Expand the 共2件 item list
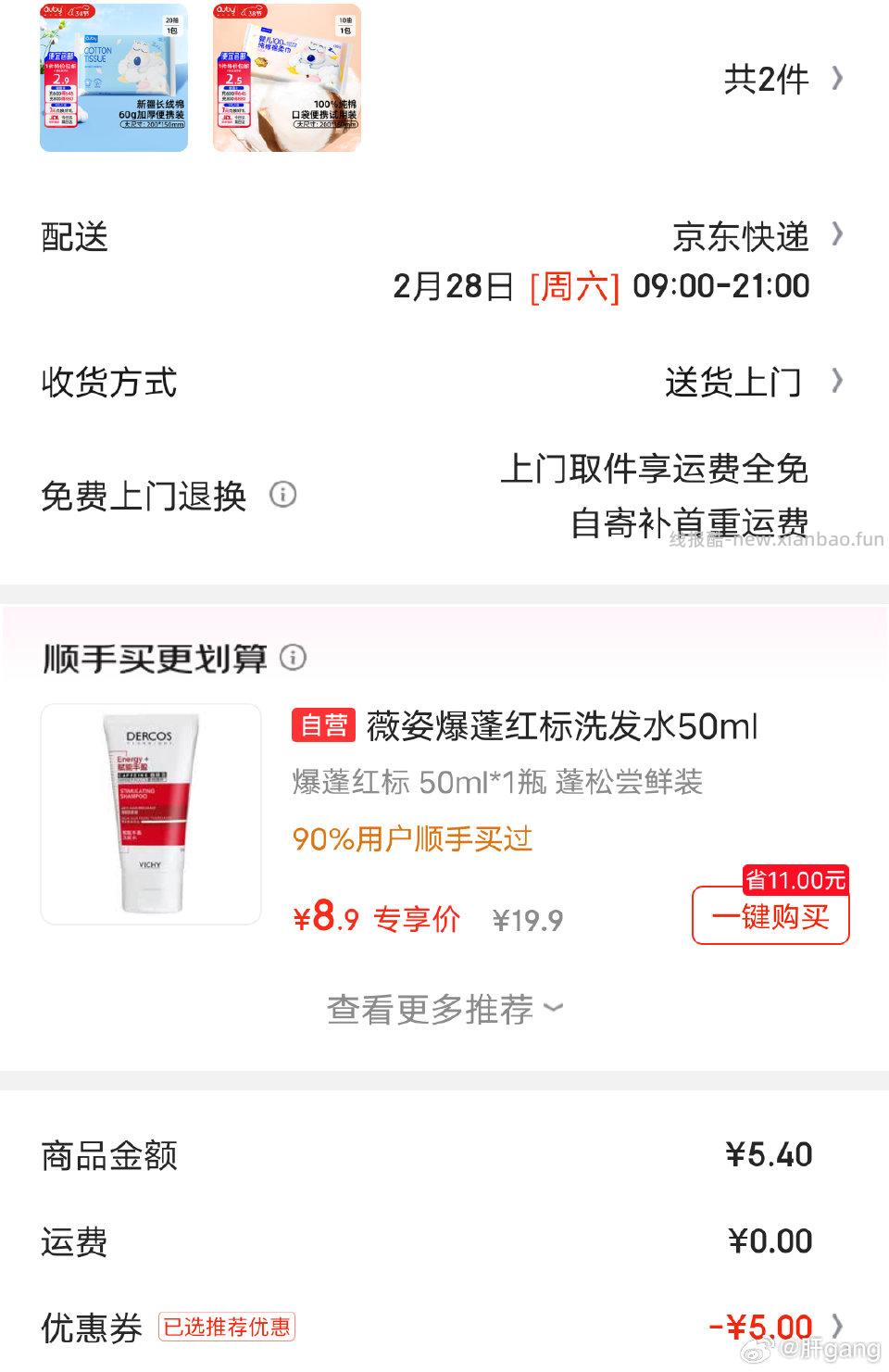Screen dimensions: 889x1372 coord(768,81)
